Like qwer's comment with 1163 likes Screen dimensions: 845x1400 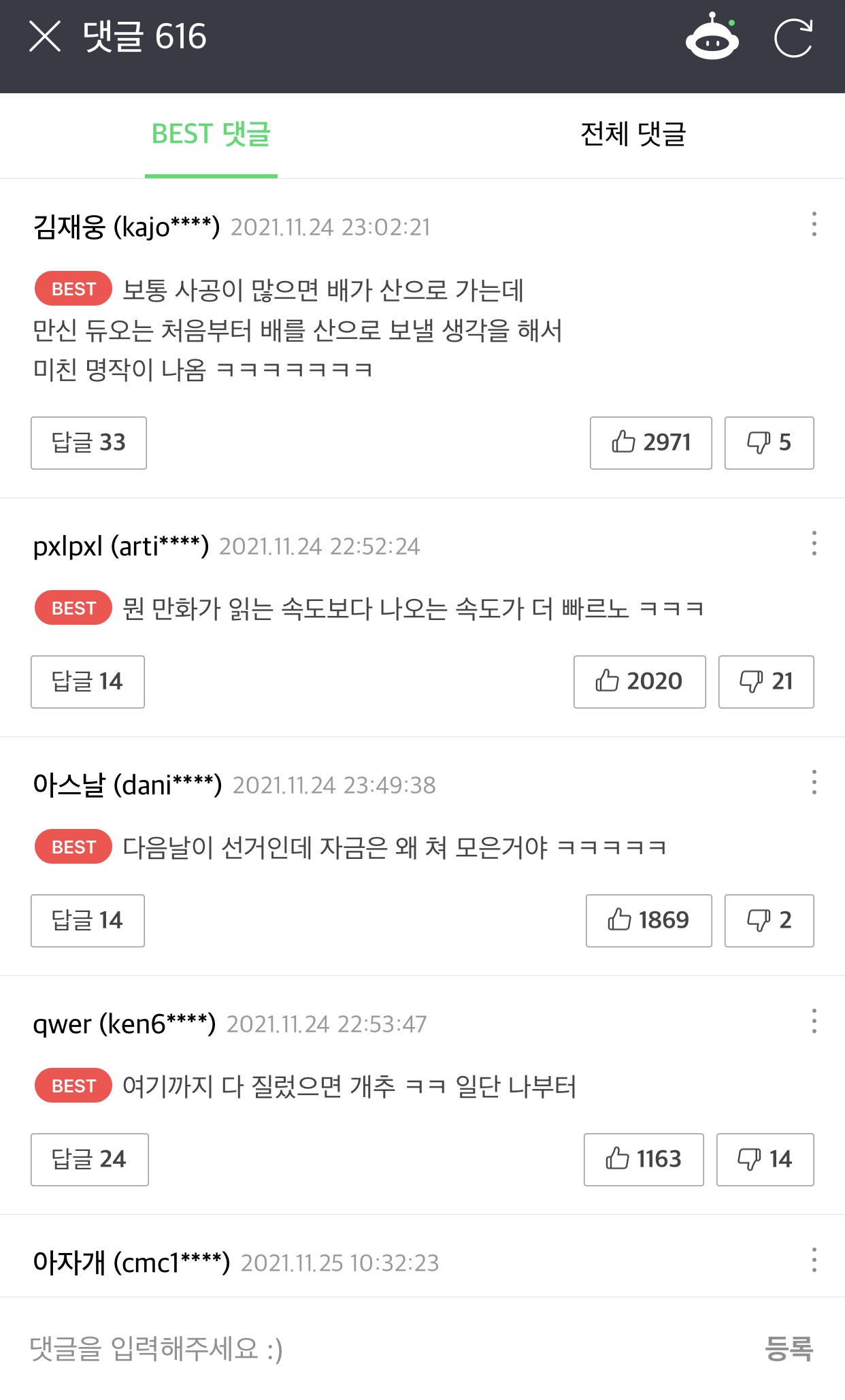(644, 1160)
